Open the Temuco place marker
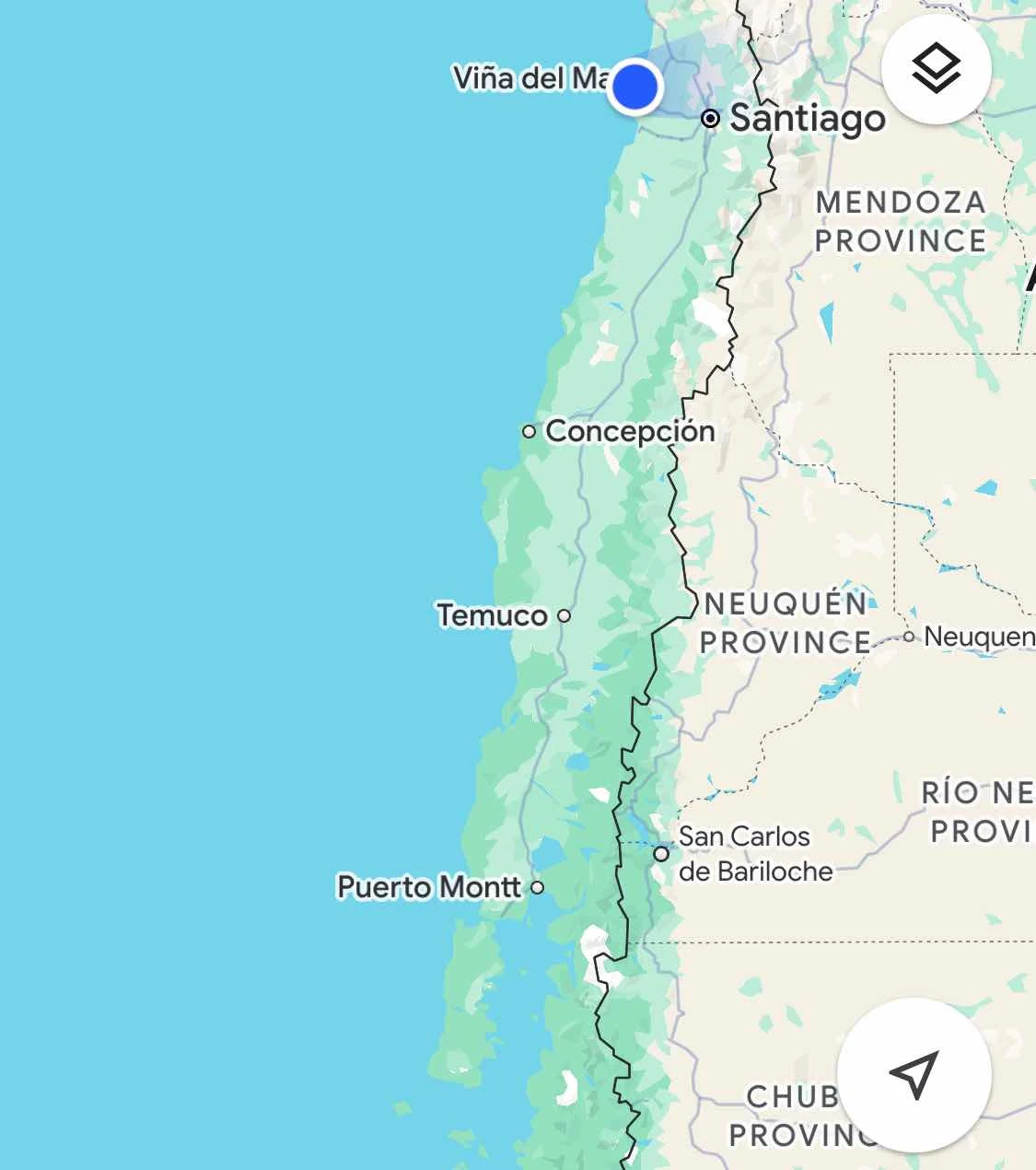Image resolution: width=1036 pixels, height=1170 pixels. 564,615
